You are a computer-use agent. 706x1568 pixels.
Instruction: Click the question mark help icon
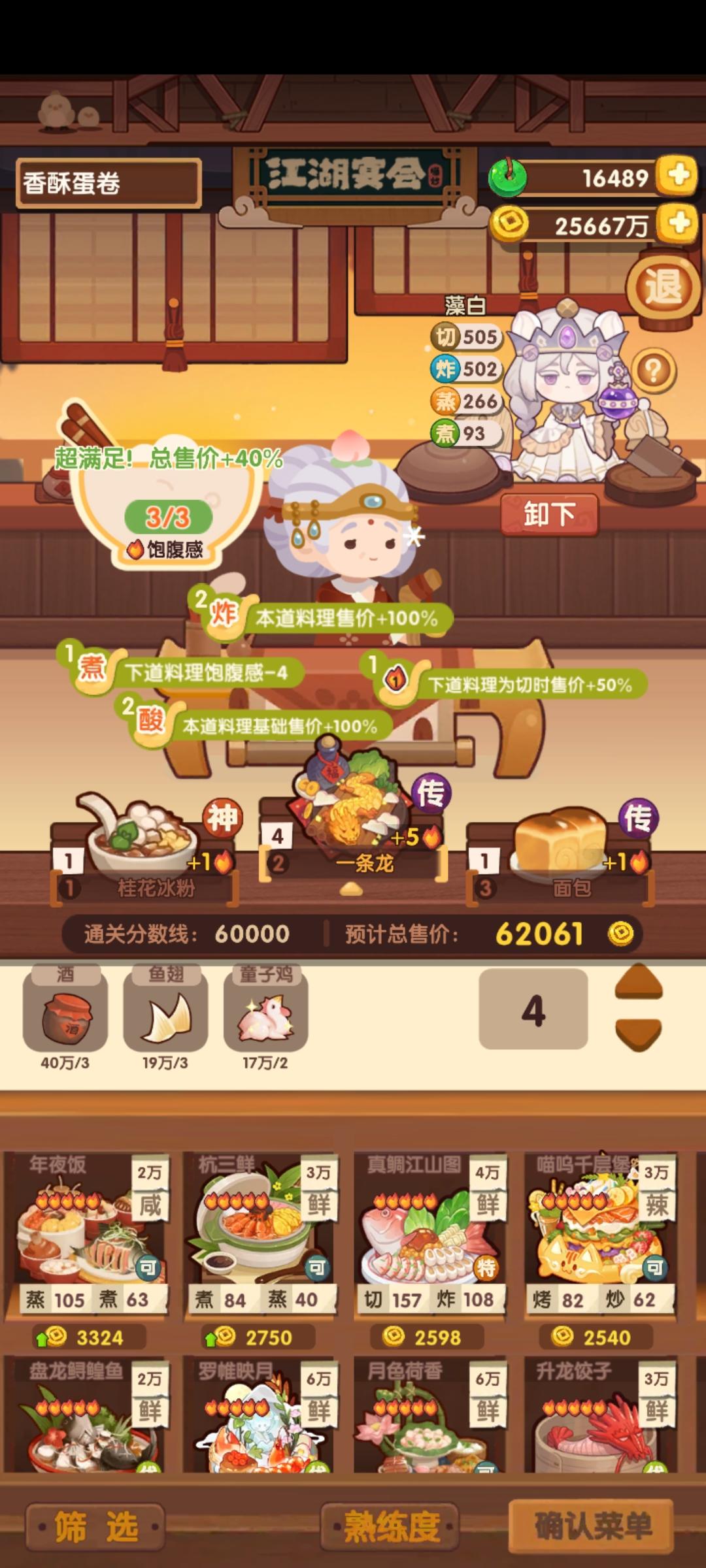tap(653, 372)
